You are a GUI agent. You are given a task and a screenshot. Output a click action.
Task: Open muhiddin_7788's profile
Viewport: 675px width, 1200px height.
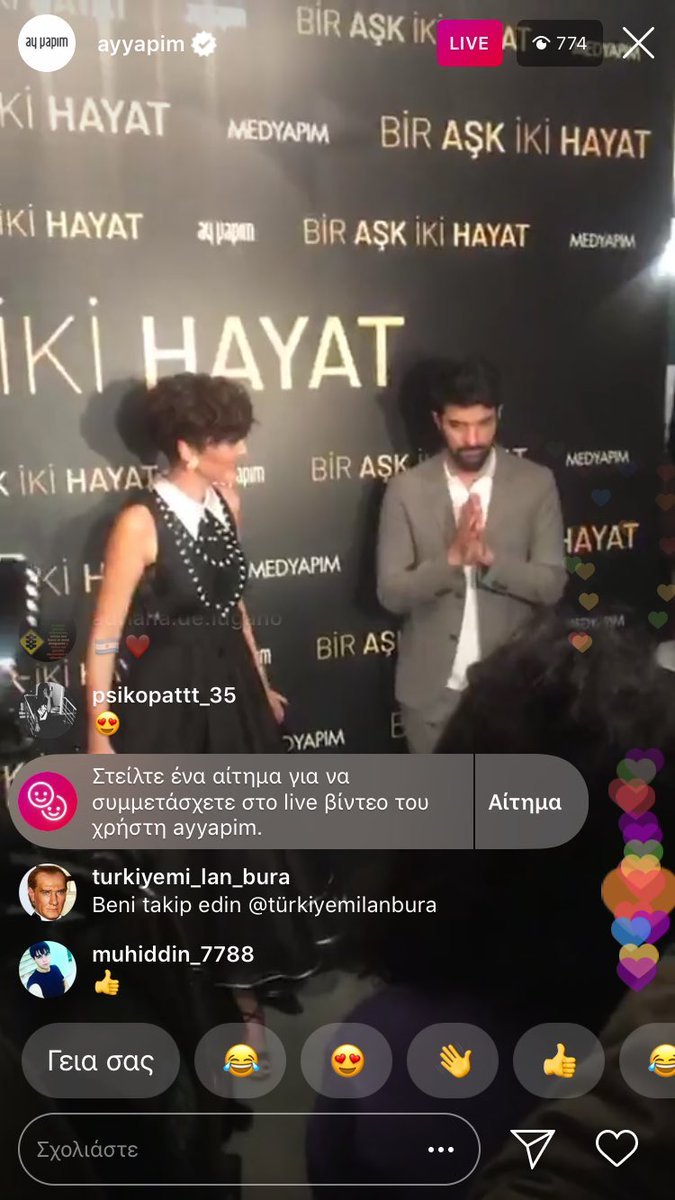tap(47, 968)
